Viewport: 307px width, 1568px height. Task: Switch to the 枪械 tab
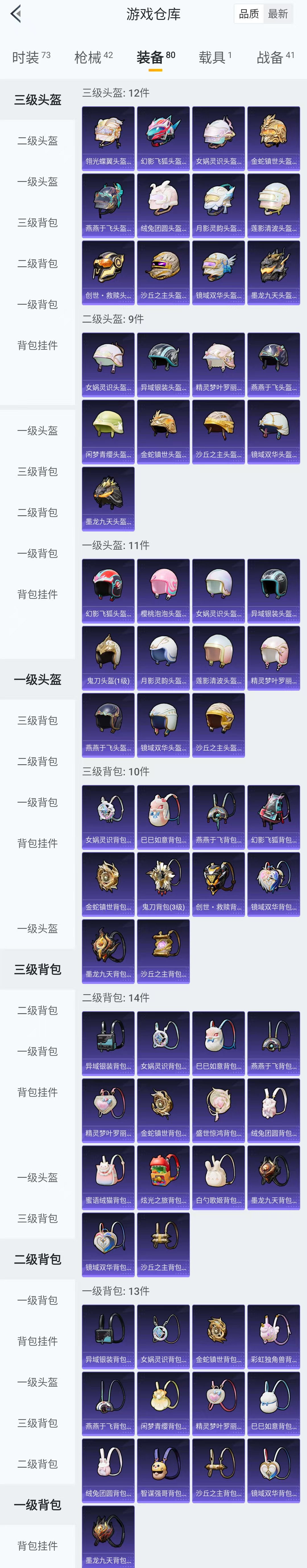coord(93,57)
